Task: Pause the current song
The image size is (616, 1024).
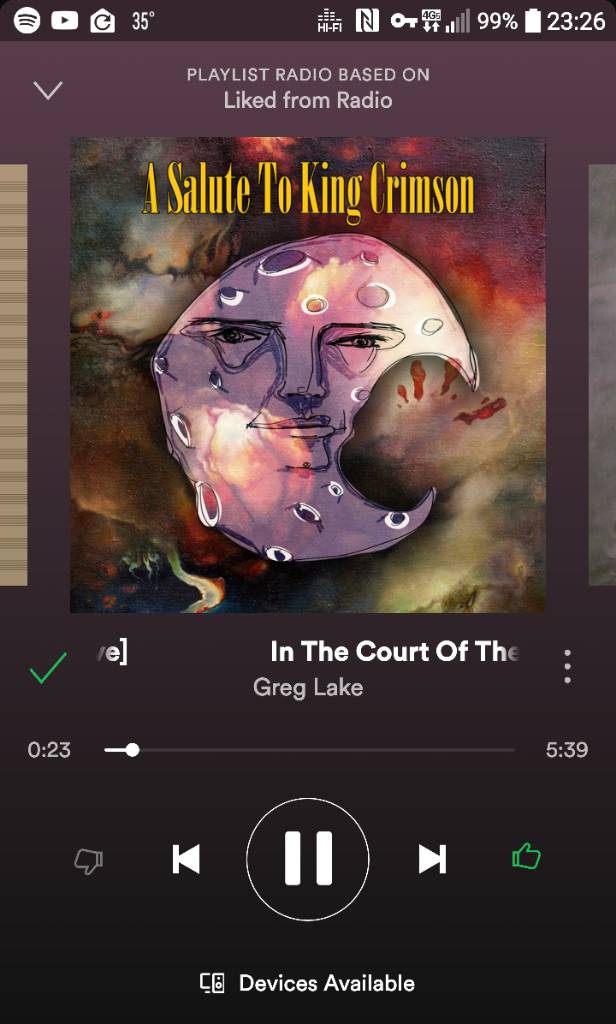Action: tap(308, 859)
